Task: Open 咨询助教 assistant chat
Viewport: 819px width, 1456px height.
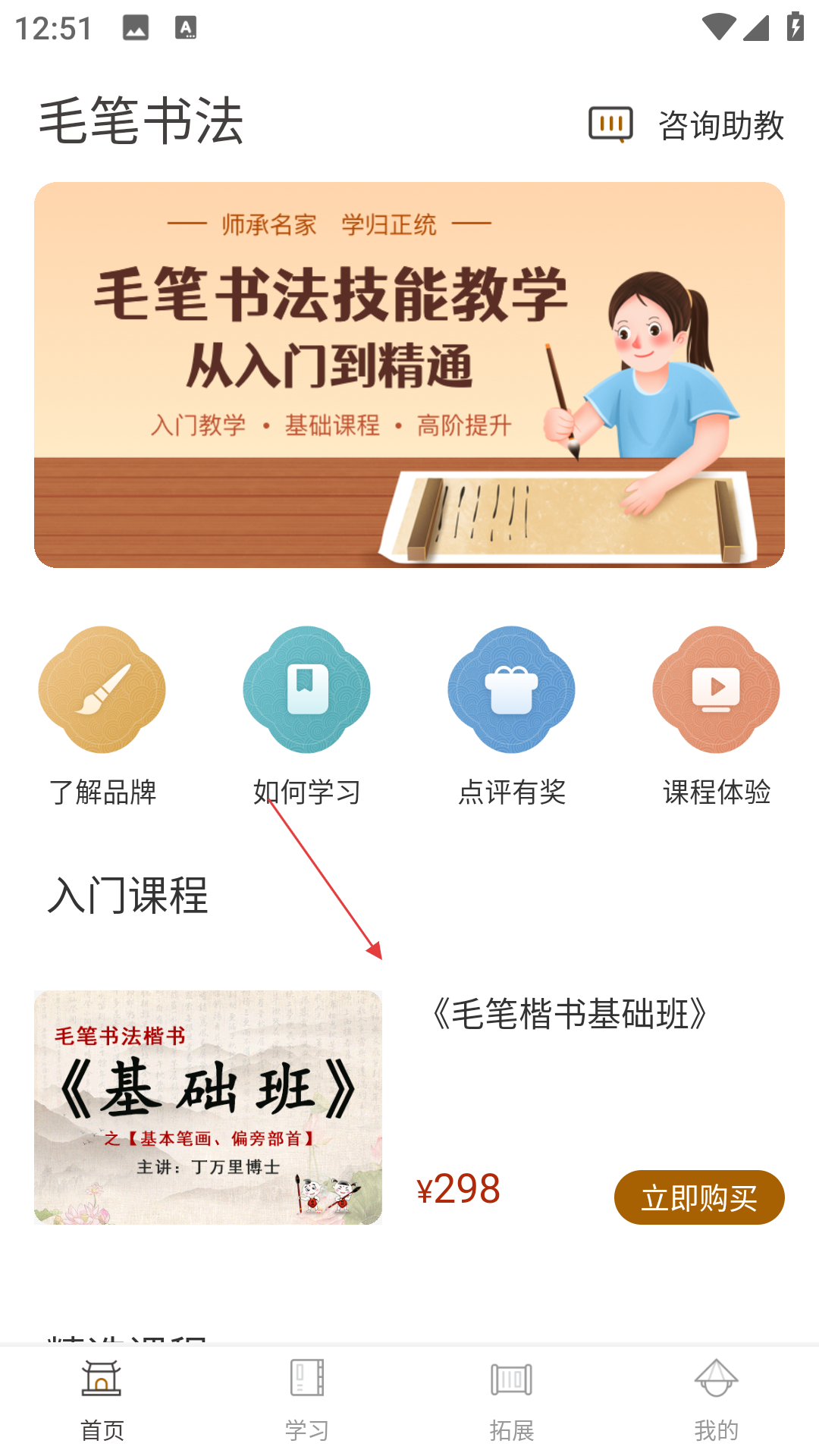Action: (686, 124)
